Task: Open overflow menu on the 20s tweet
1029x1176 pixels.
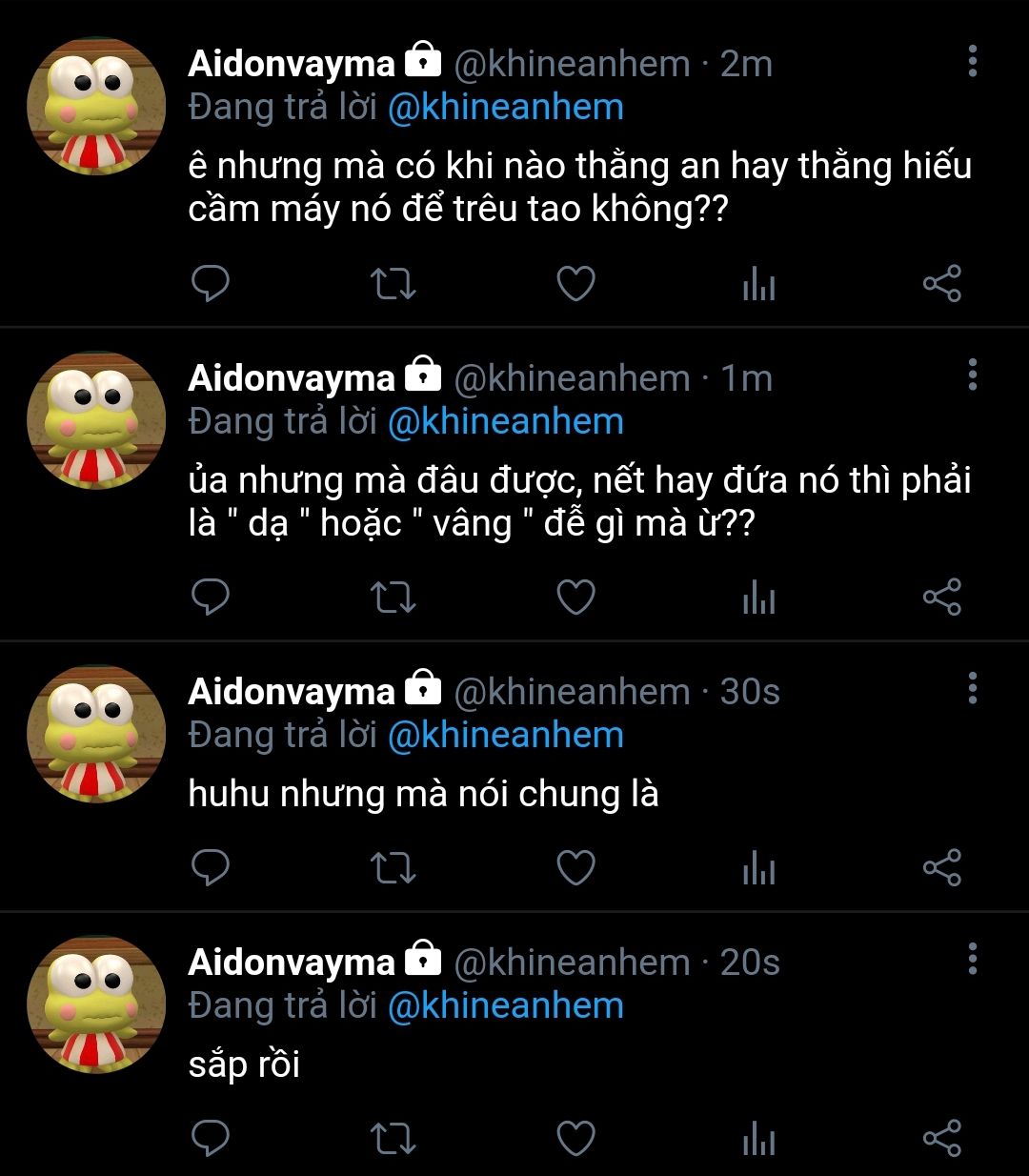Action: (972, 959)
